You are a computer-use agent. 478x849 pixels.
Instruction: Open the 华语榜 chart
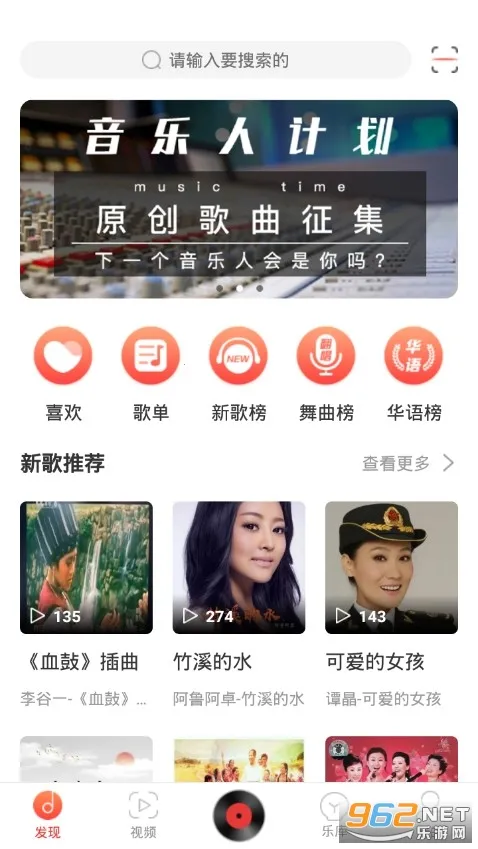click(x=414, y=375)
